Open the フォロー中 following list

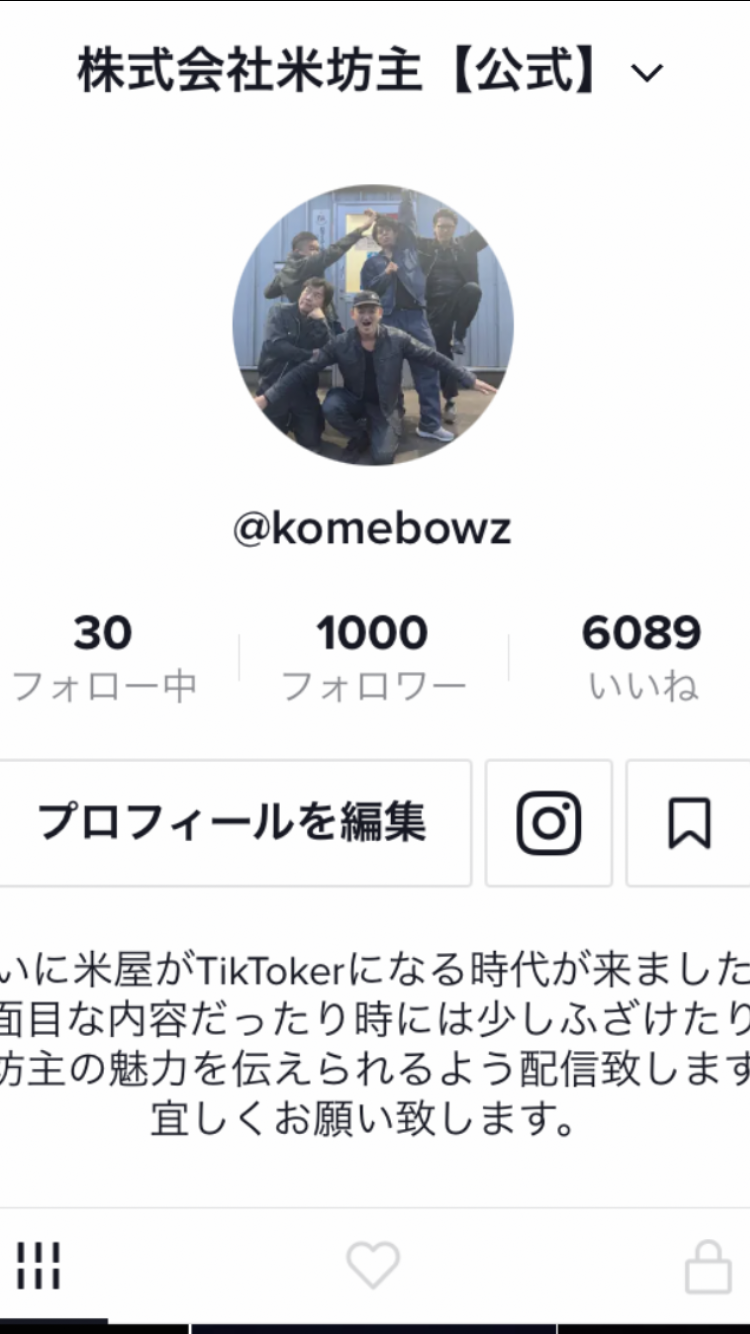103,658
